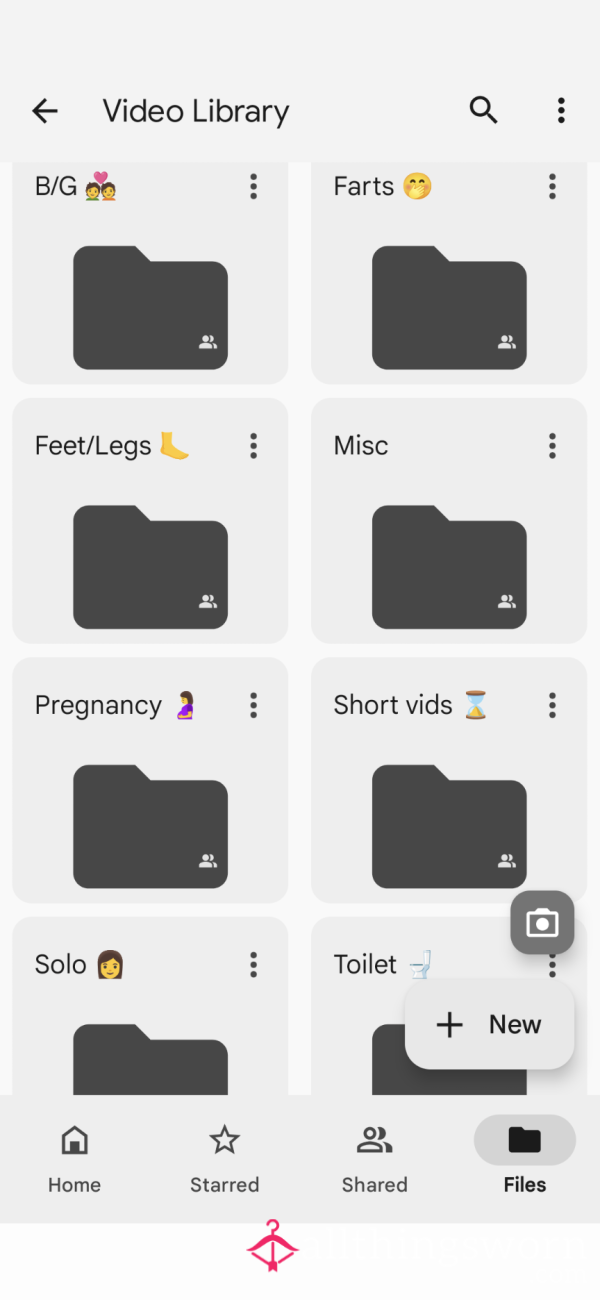Create a new item with New

click(x=489, y=1024)
